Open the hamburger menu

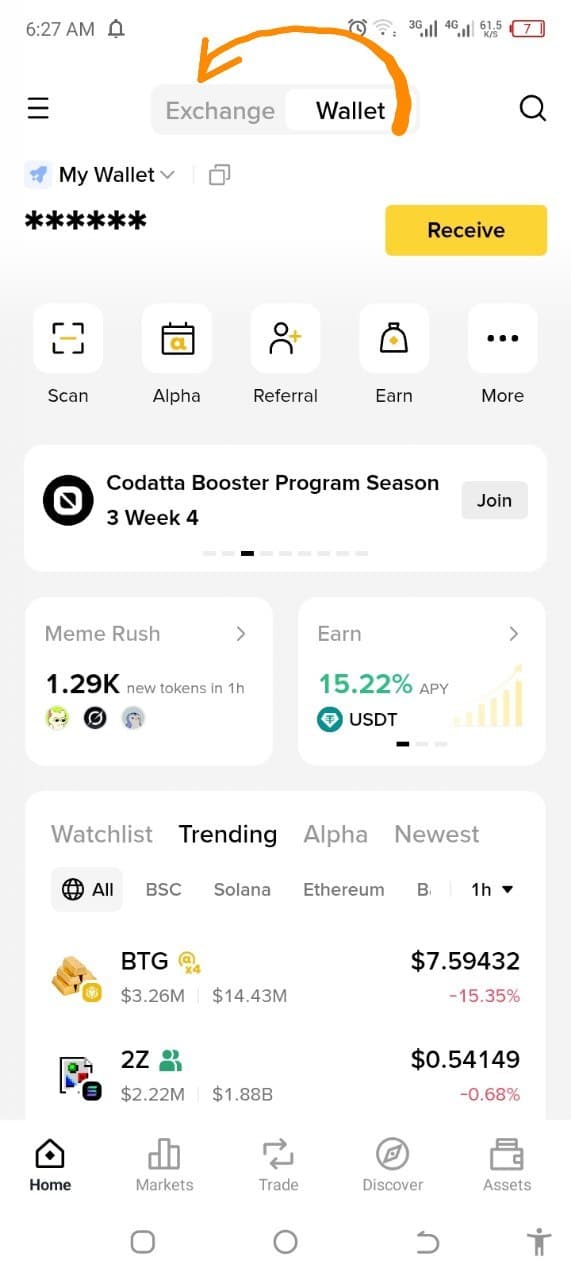tap(38, 108)
